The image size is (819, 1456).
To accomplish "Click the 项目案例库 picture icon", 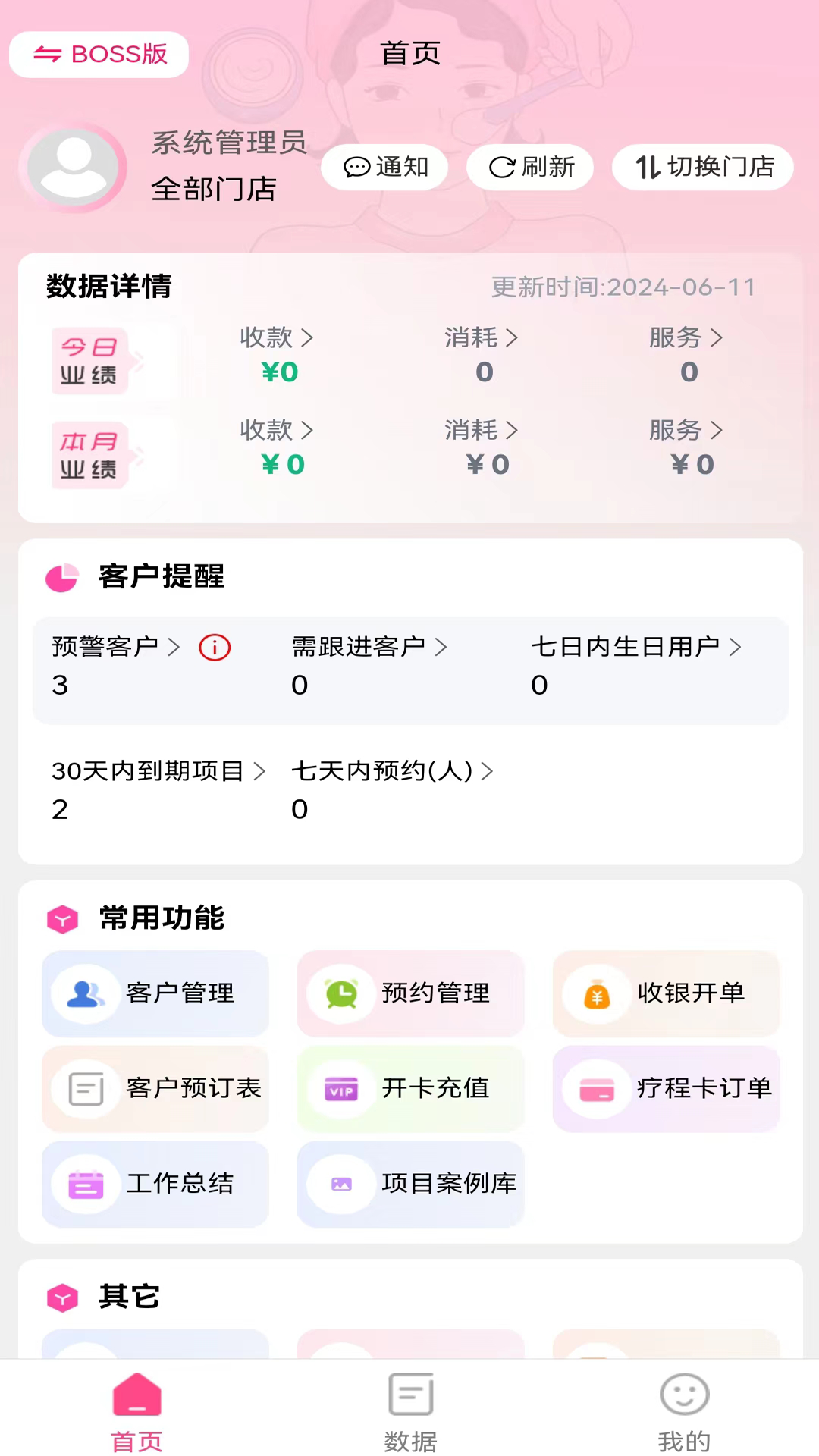I will (x=340, y=1185).
